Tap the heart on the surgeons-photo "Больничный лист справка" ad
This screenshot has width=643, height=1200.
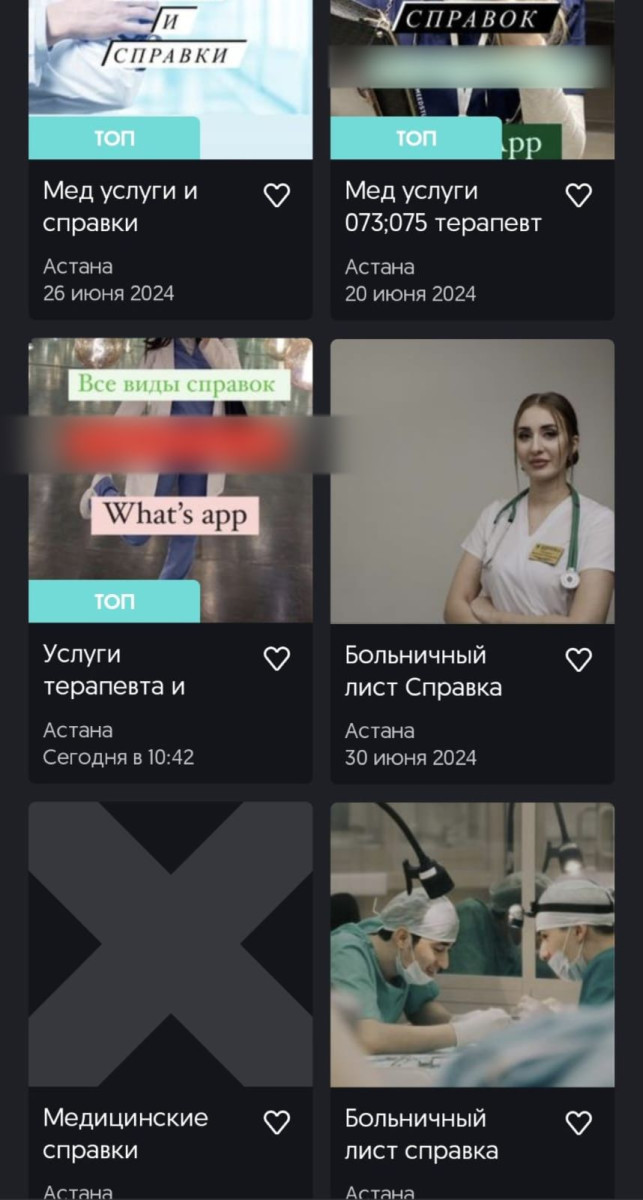tap(579, 1122)
